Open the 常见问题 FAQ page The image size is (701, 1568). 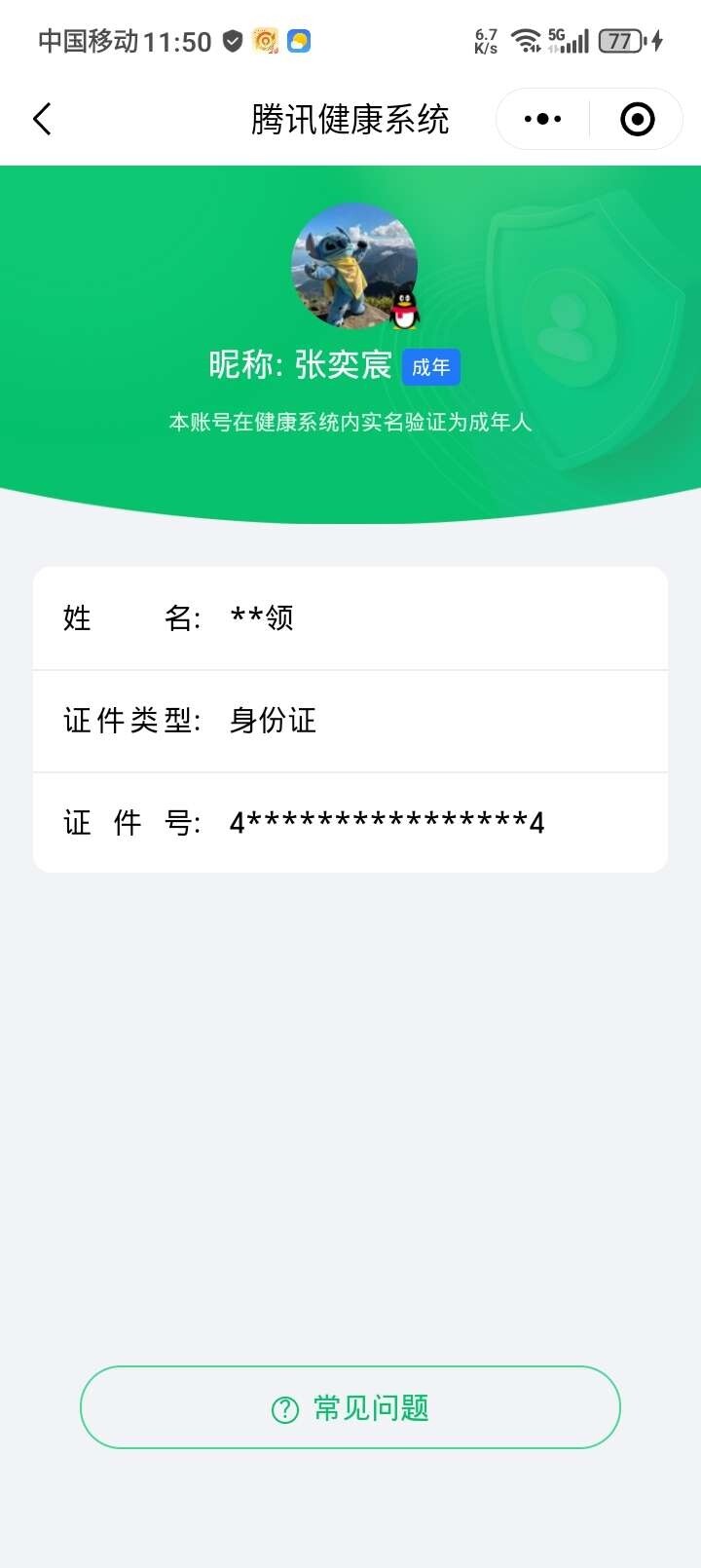tap(350, 1406)
